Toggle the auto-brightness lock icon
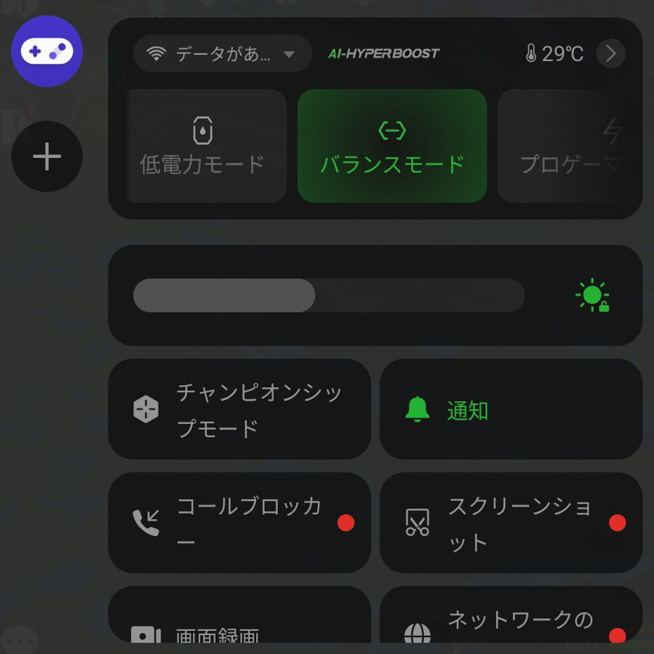654x654 pixels. tap(593, 296)
